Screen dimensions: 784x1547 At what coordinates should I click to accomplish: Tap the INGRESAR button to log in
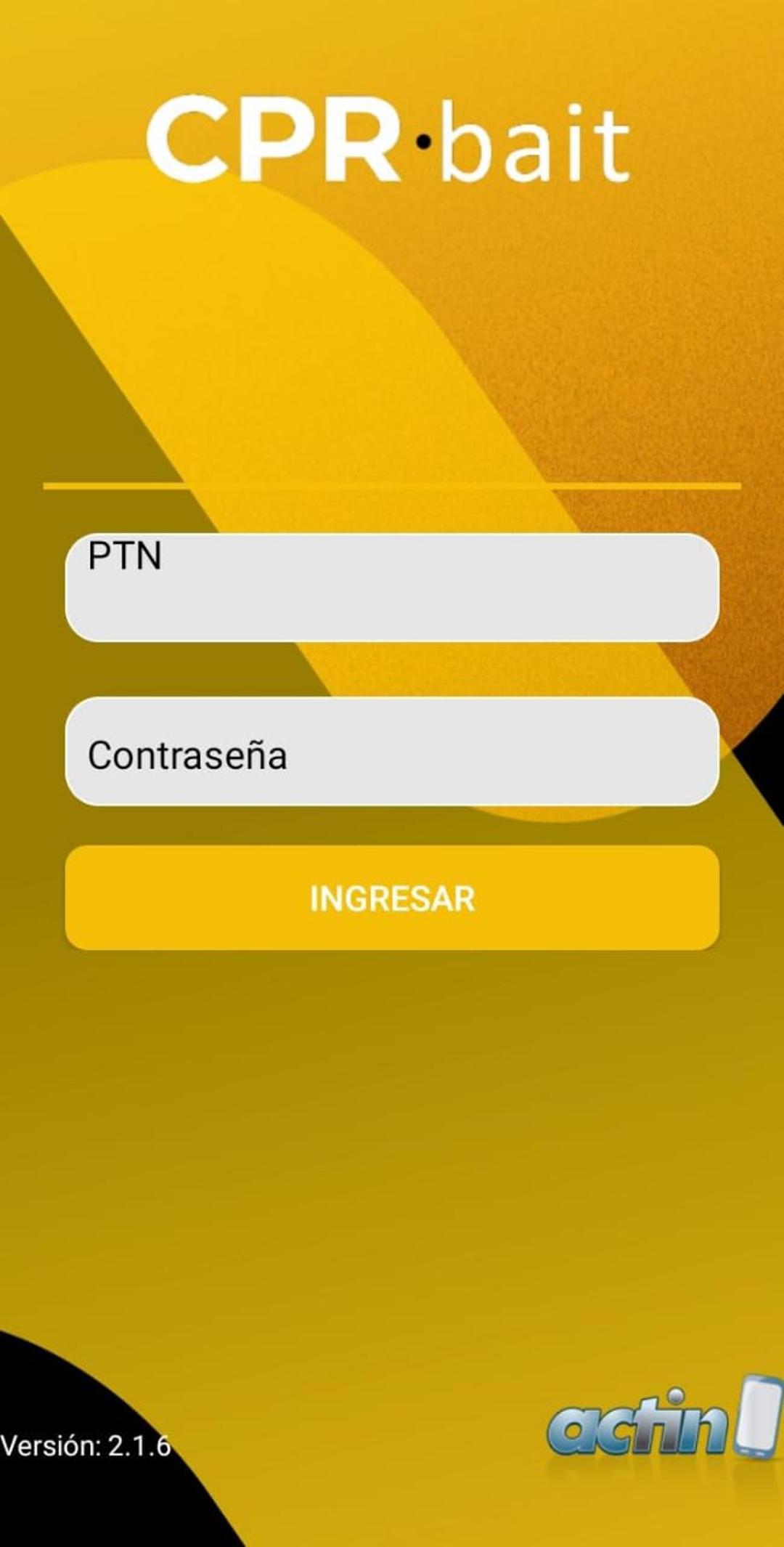pyautogui.click(x=392, y=898)
